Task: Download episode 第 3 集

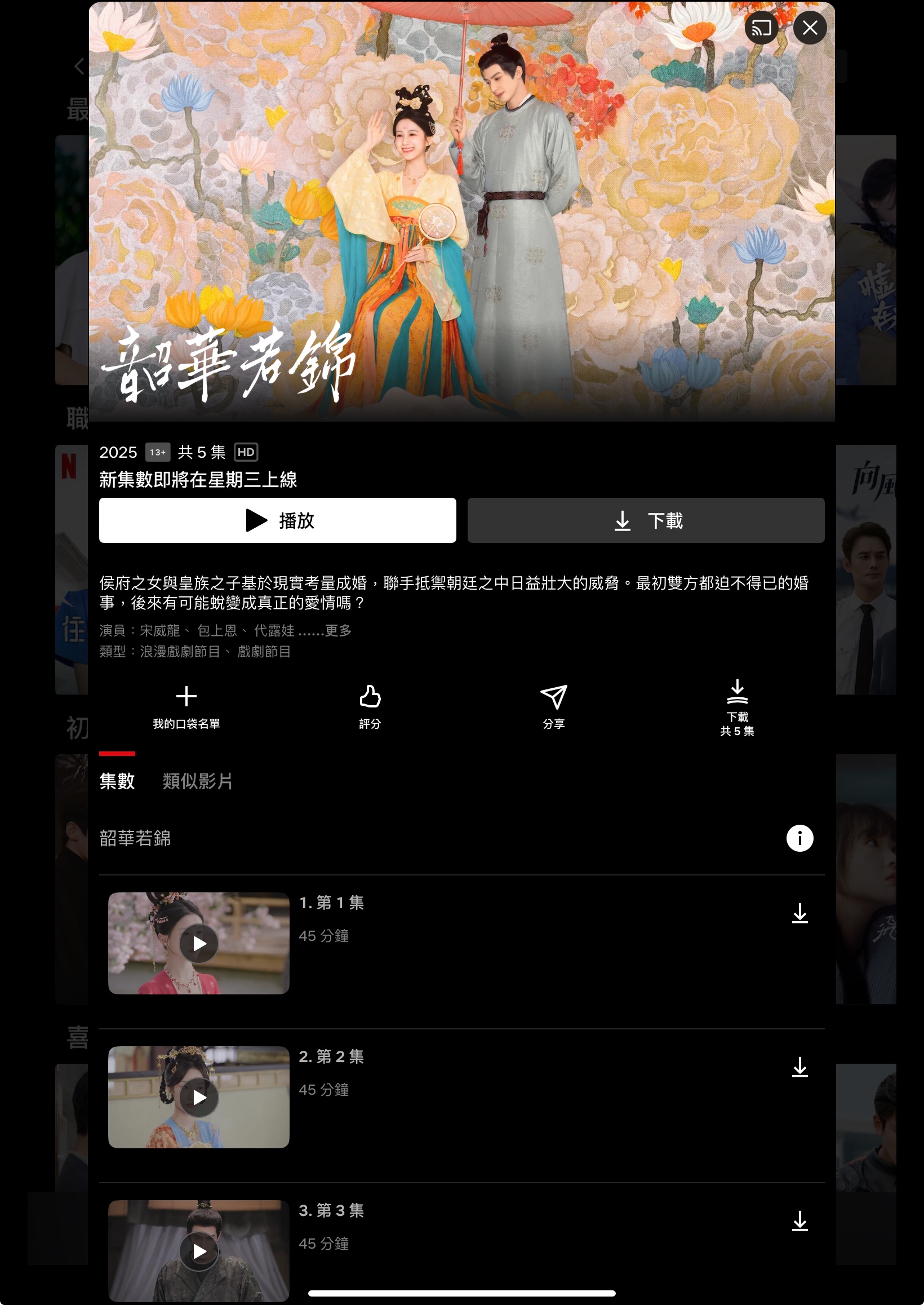Action: pos(799,1221)
